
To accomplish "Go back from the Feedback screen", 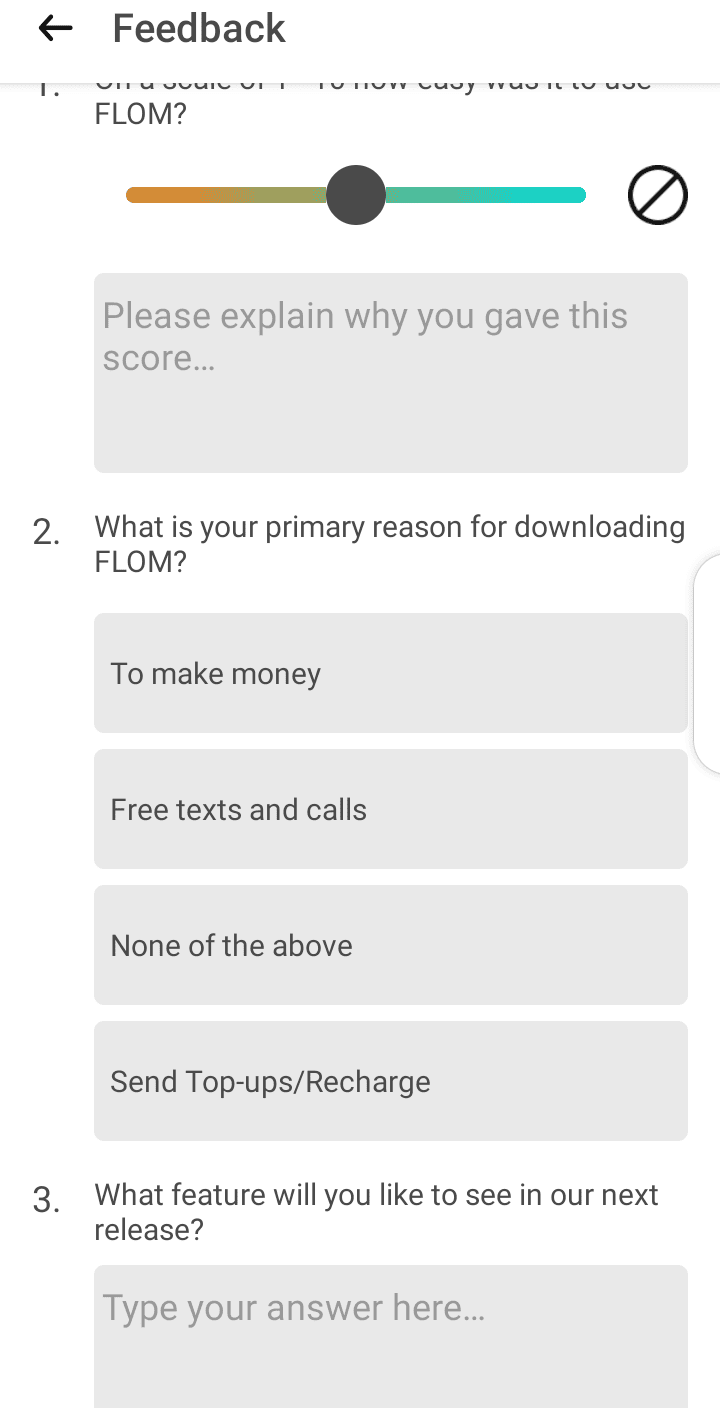I will pos(55,28).
